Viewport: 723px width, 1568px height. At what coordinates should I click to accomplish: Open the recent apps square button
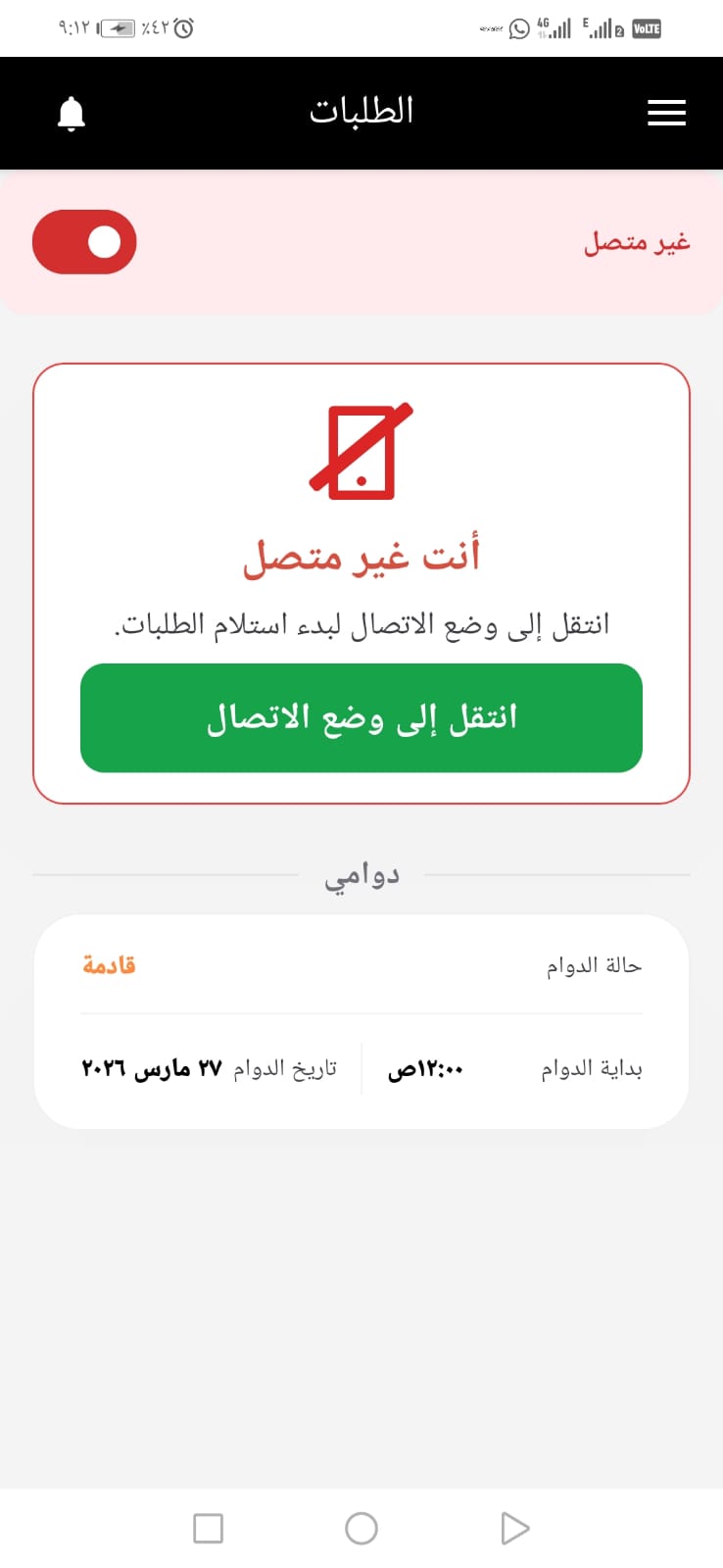click(x=208, y=1528)
